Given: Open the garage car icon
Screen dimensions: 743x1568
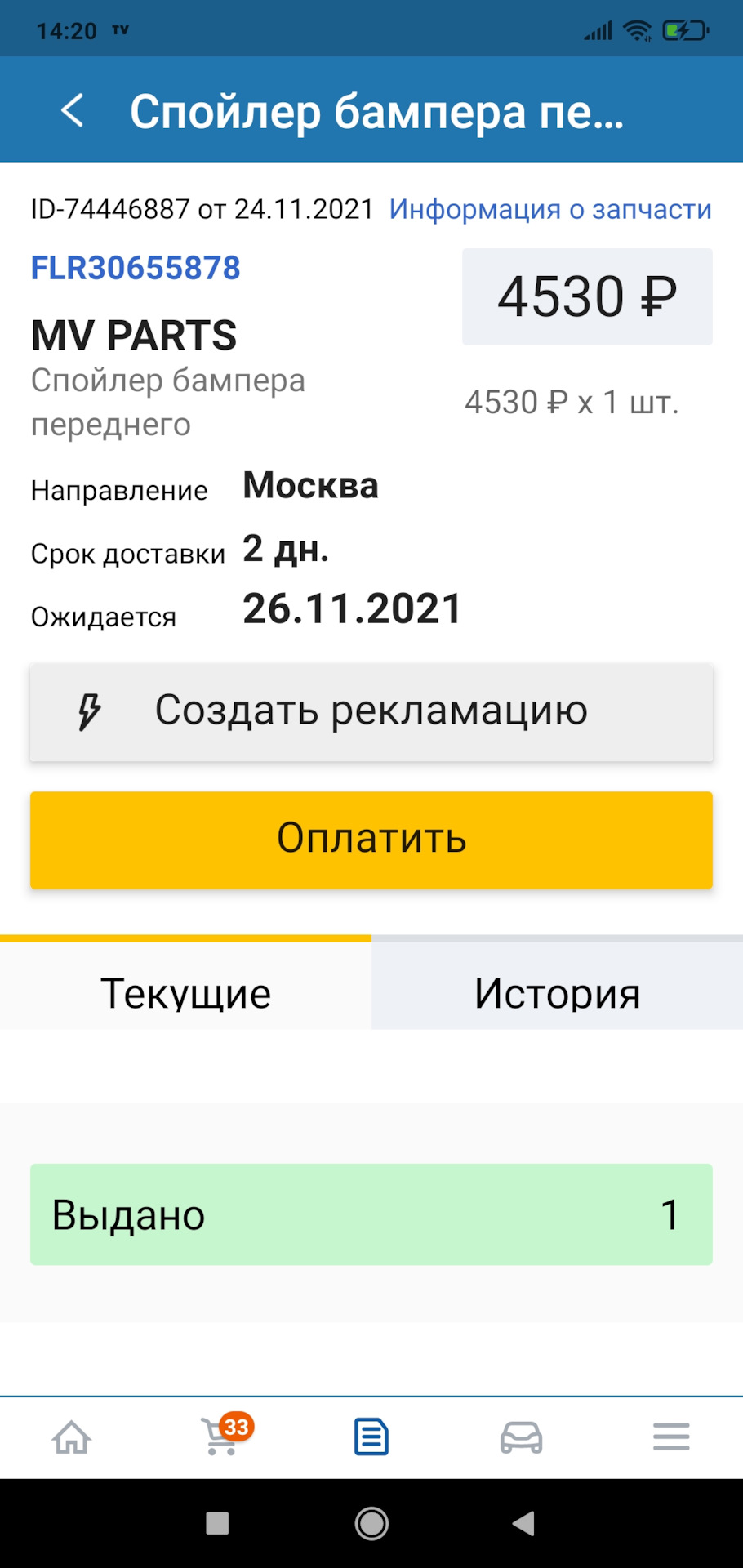Looking at the screenshot, I should click(520, 1437).
